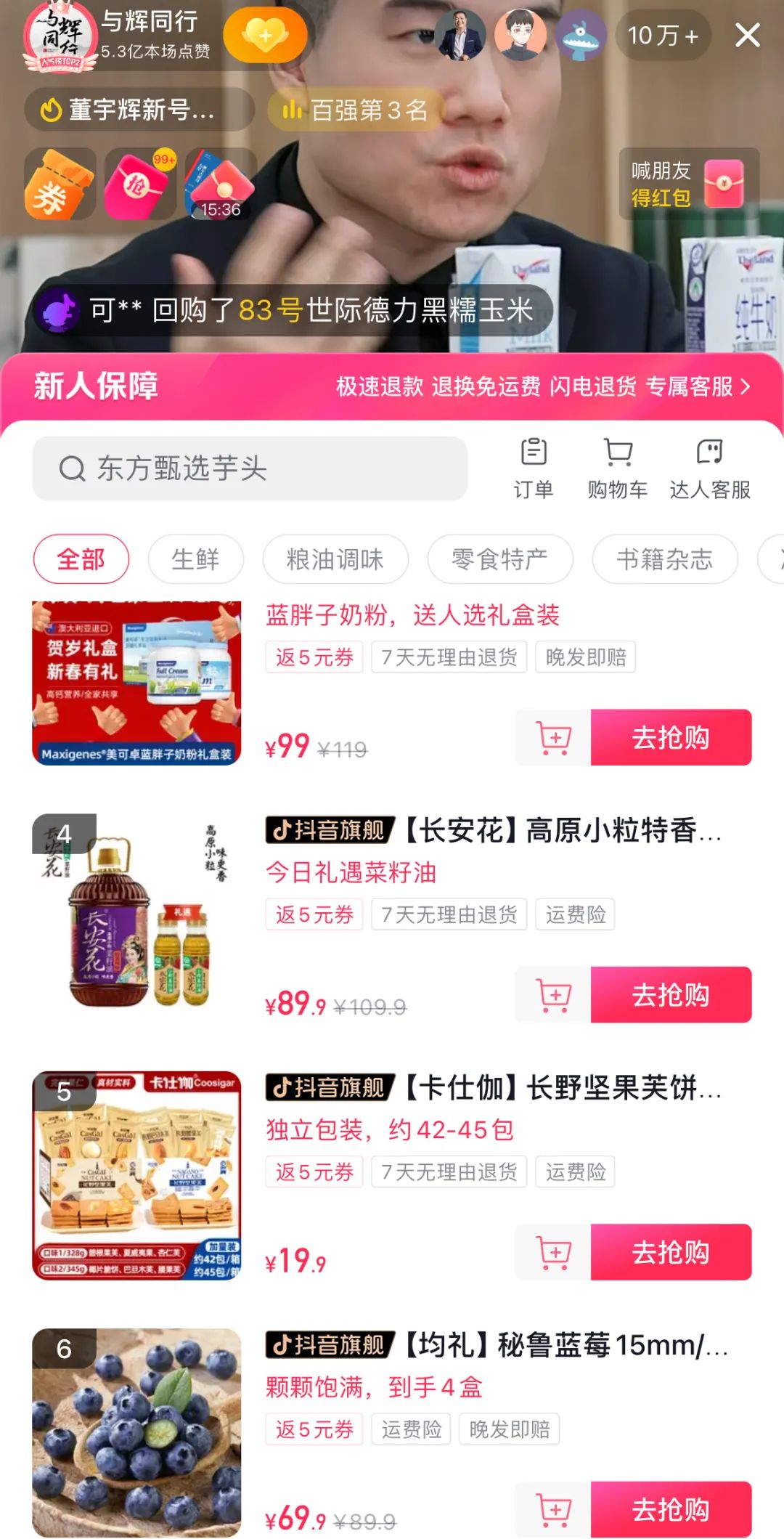
Task: Tap 去抢购 for the 蓝胖子奶粉 gift box
Action: click(671, 738)
